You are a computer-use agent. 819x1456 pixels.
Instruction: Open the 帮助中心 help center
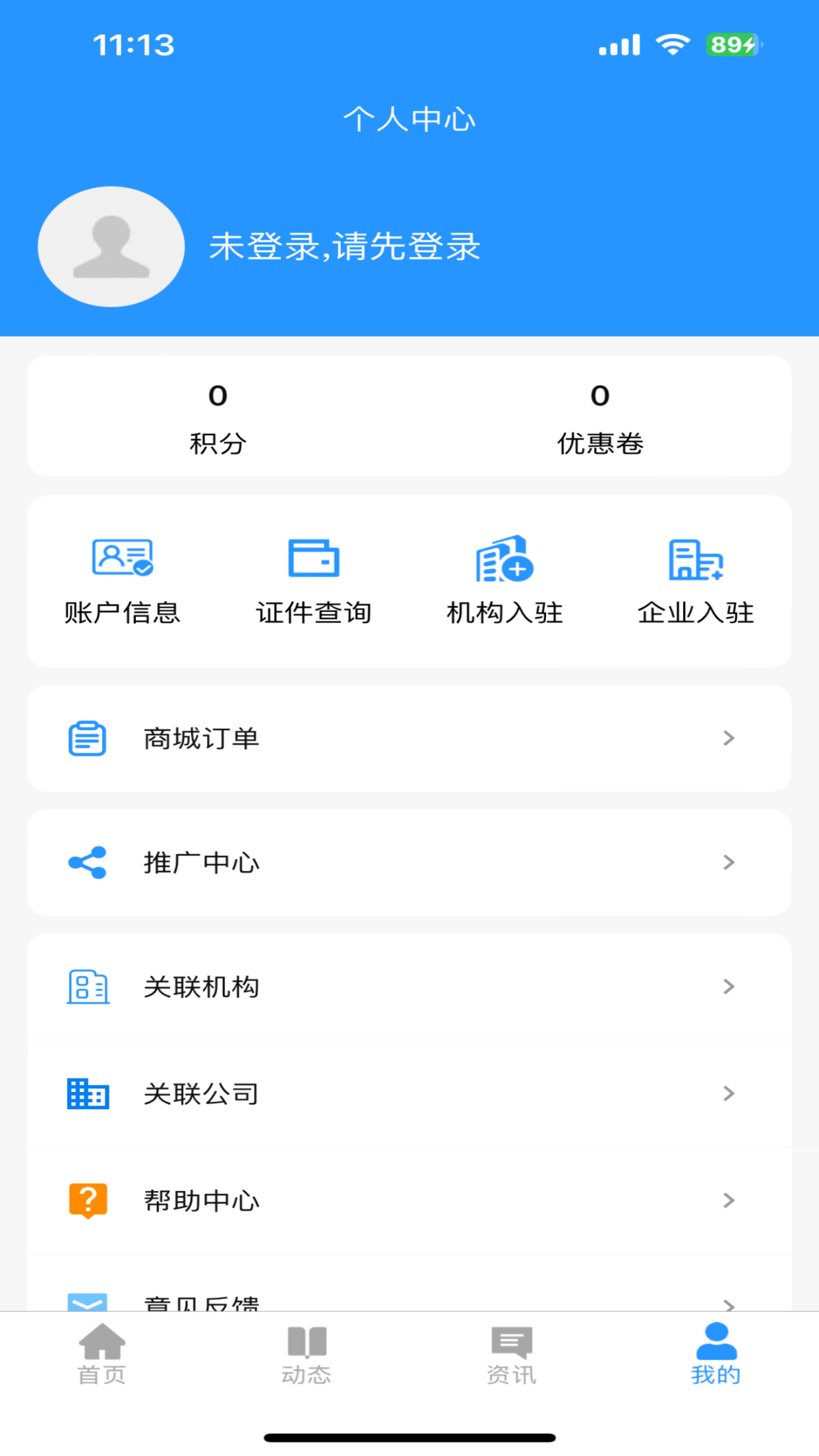[409, 1201]
